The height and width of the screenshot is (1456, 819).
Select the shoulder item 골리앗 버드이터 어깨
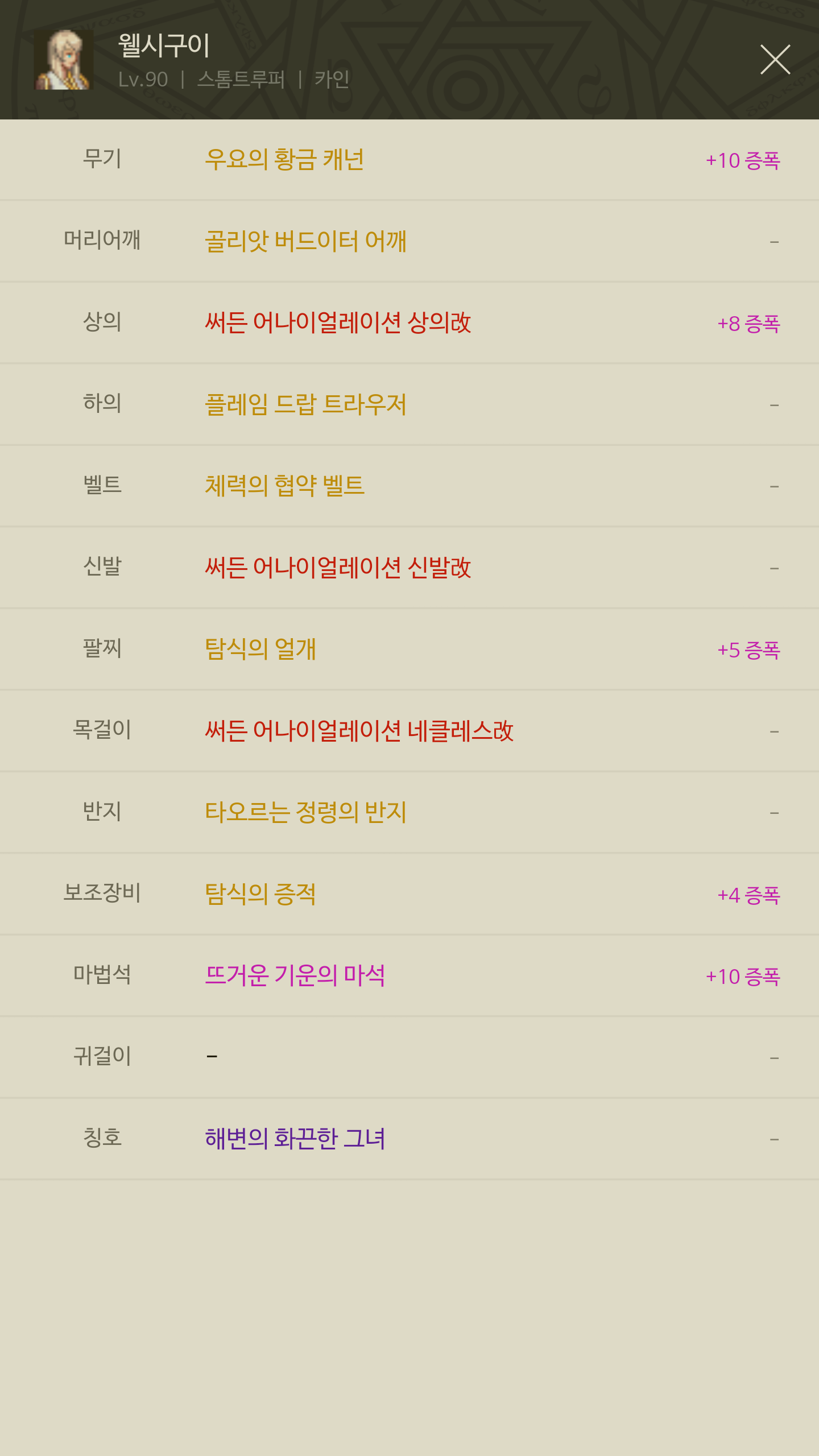coord(305,241)
